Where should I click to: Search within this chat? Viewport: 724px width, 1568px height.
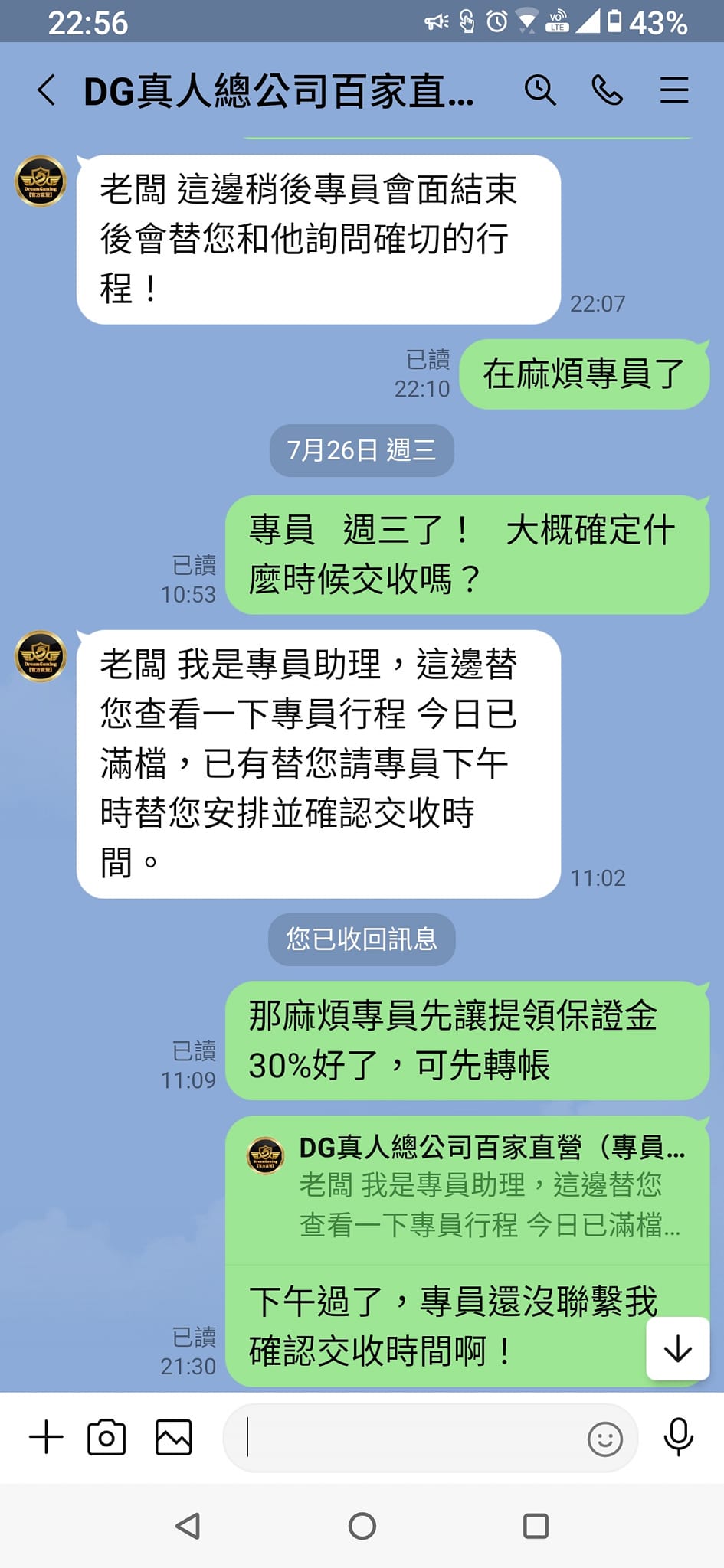540,90
